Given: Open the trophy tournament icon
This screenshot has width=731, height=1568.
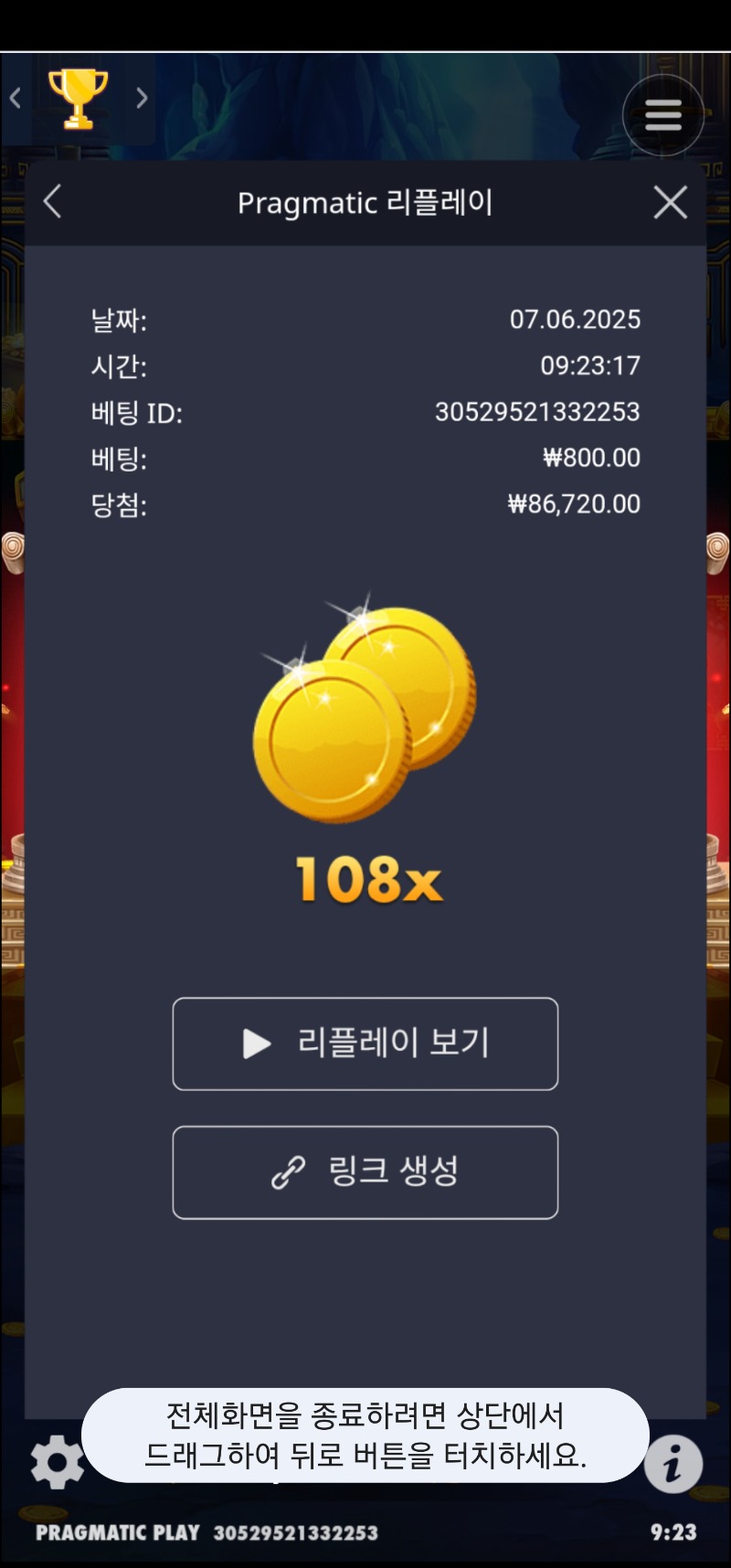Looking at the screenshot, I should (78, 98).
